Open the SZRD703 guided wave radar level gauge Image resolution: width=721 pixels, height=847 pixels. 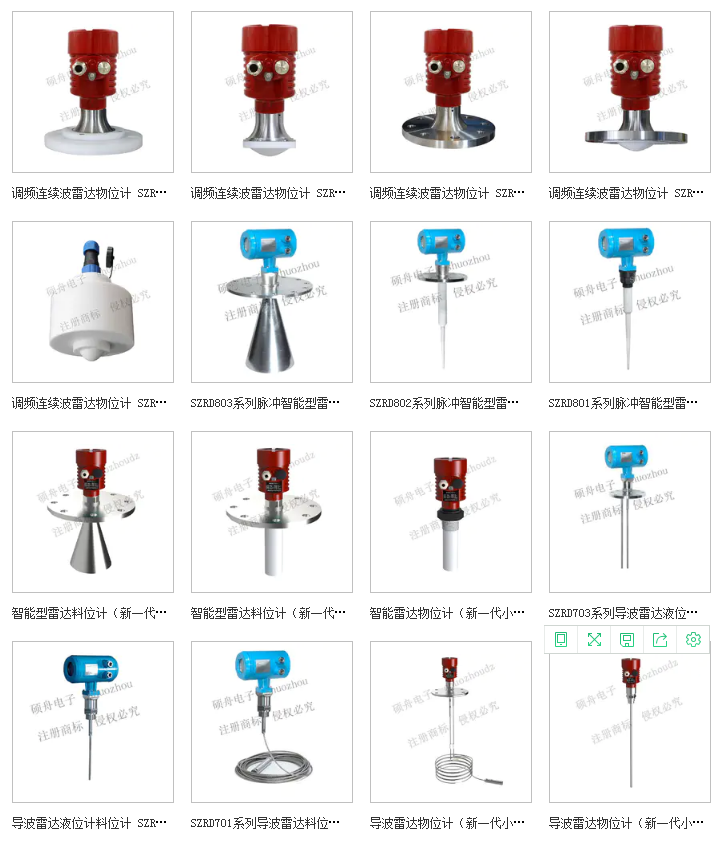click(630, 512)
